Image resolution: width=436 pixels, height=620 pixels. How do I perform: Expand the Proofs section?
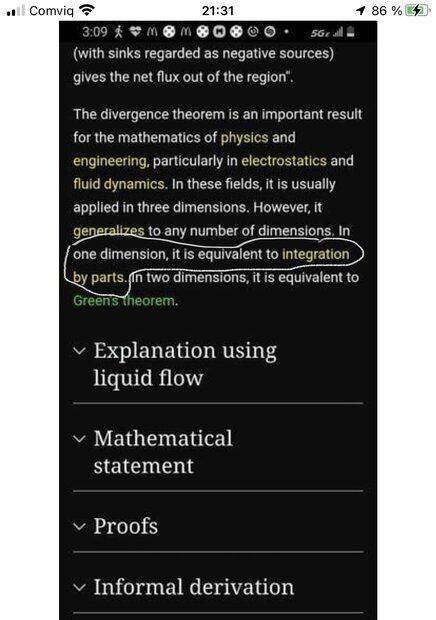point(218,526)
